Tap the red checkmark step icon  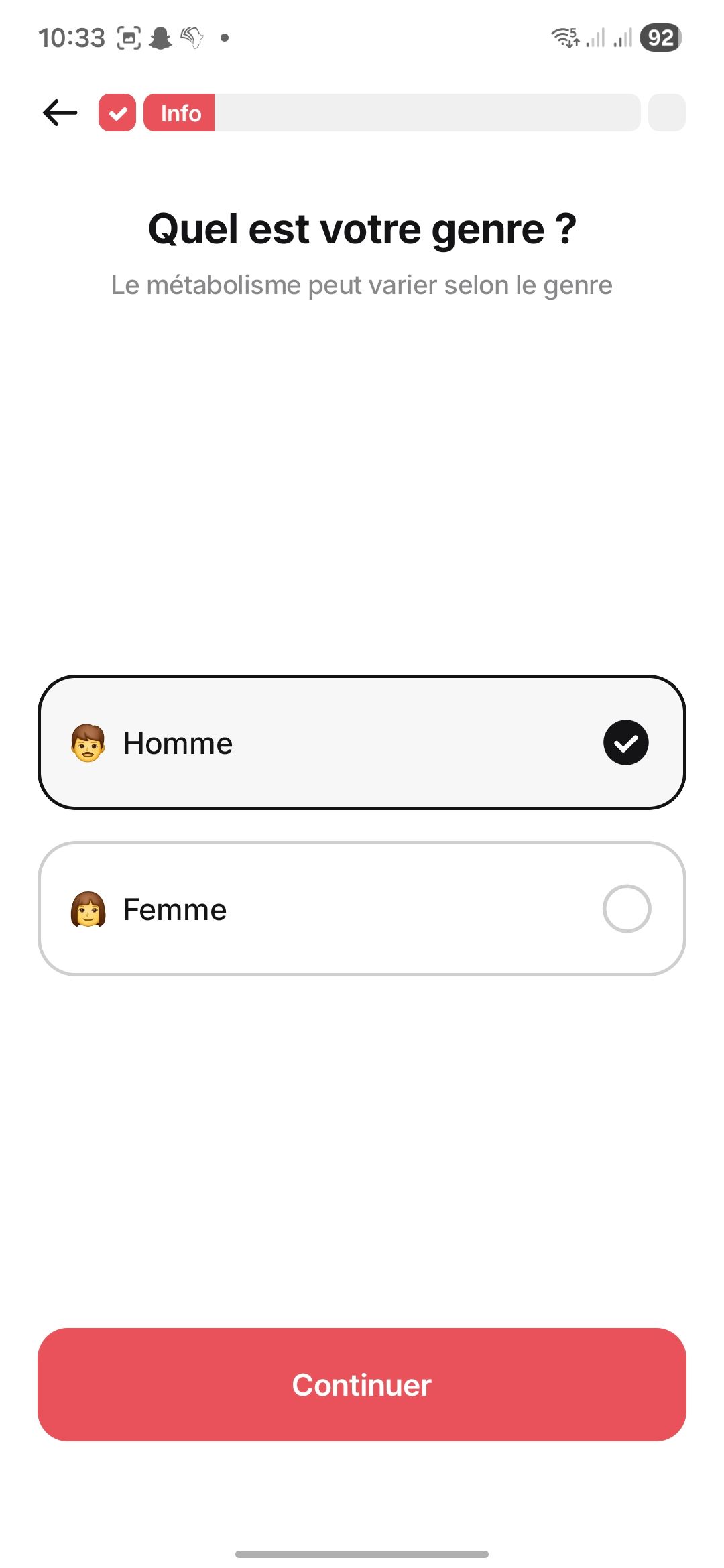[x=117, y=113]
